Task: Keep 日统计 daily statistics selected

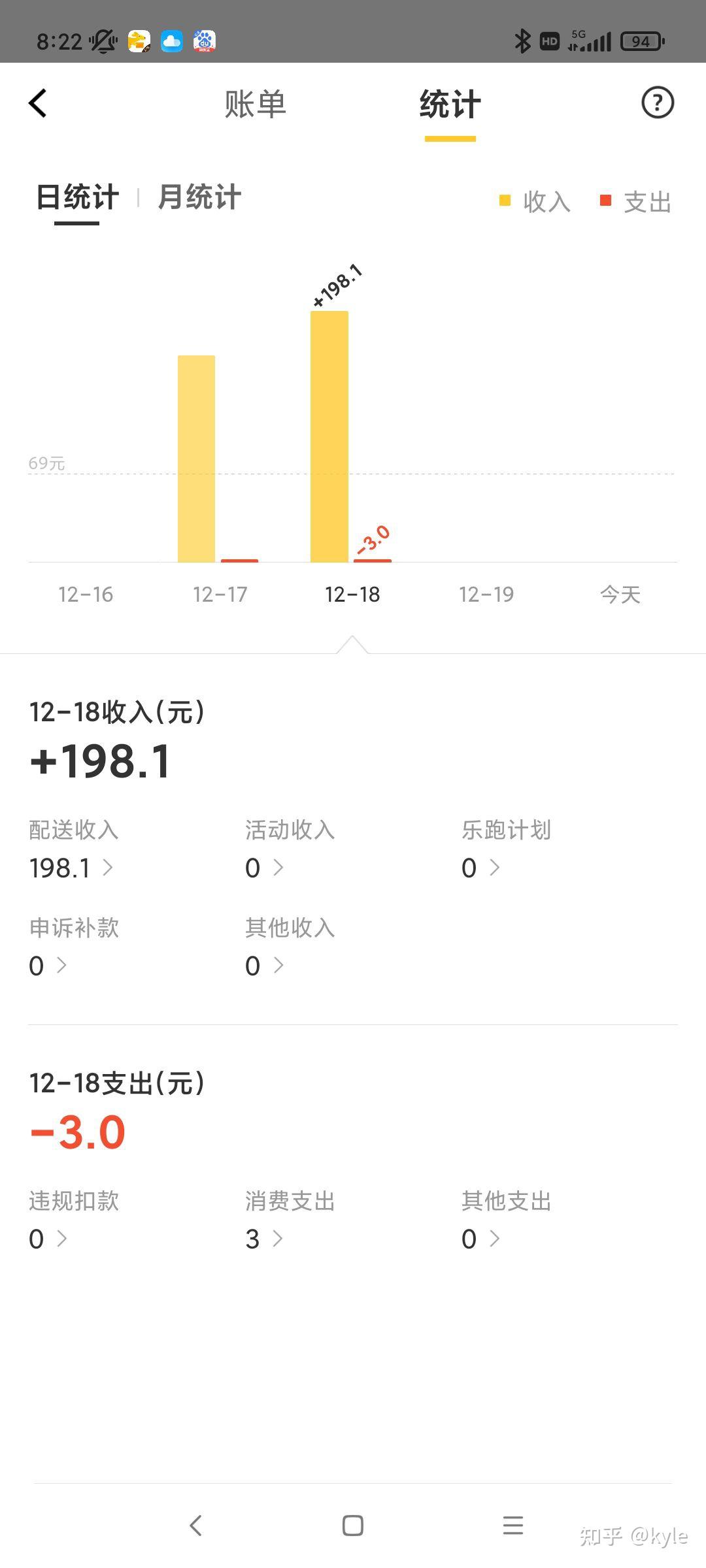Action: pos(78,197)
